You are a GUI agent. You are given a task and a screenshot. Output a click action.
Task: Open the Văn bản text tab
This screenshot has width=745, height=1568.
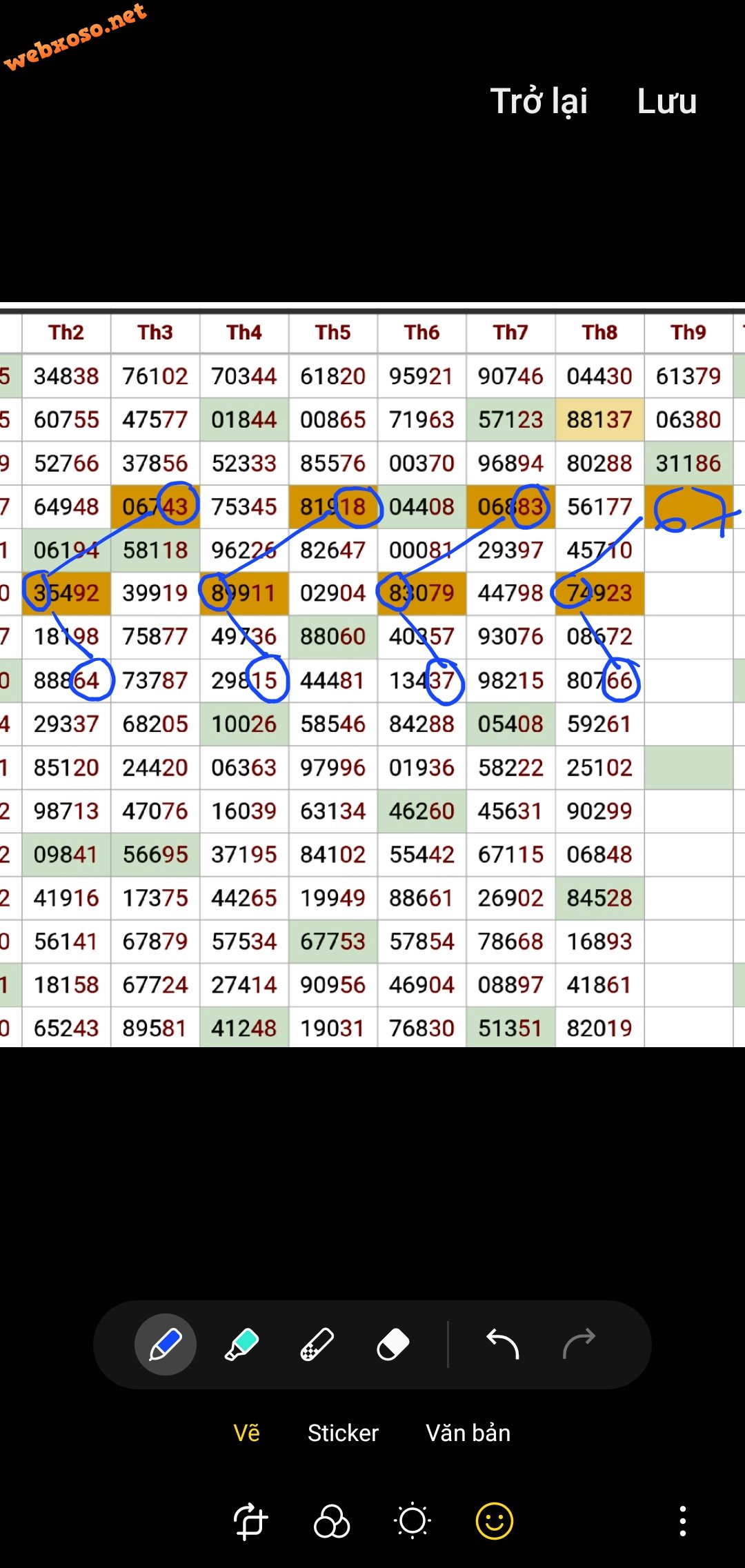tap(468, 1433)
